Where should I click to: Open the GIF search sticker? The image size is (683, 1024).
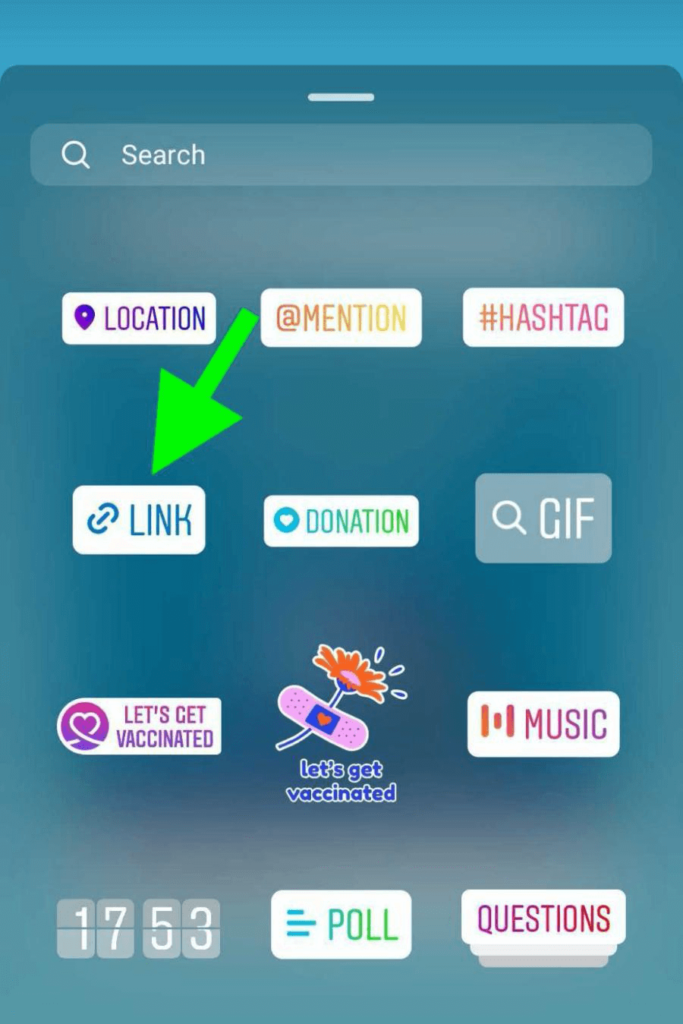543,518
